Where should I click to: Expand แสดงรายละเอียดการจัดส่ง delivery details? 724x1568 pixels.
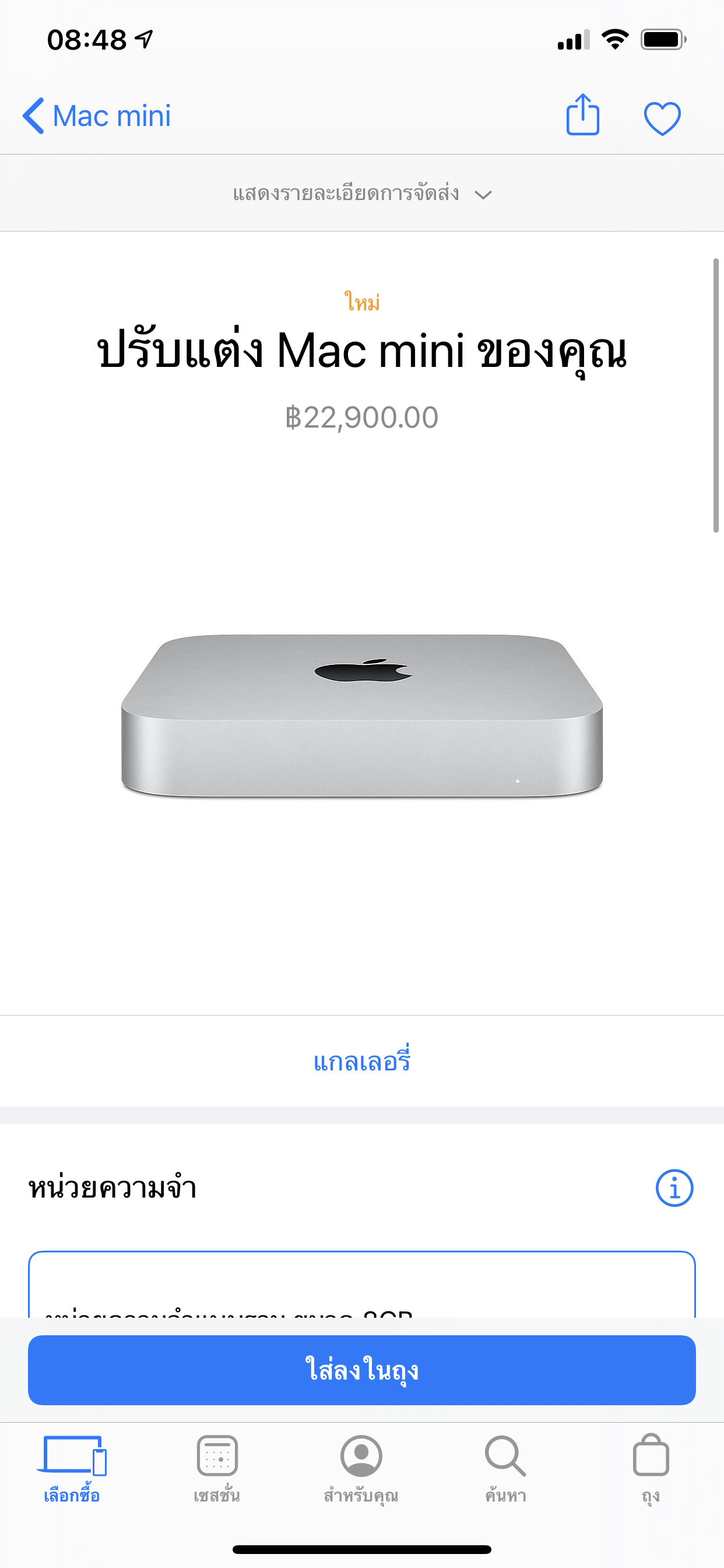pos(362,194)
